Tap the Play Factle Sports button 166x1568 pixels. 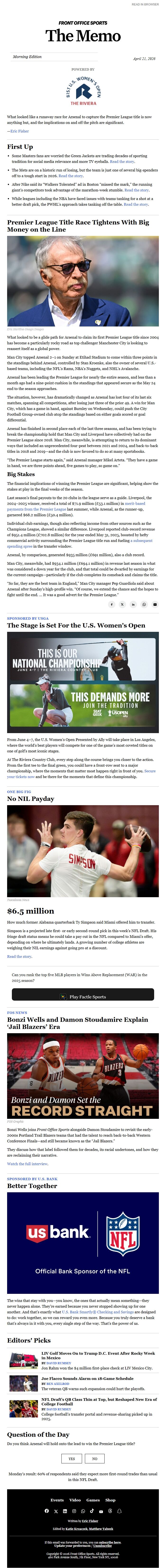(83, 996)
